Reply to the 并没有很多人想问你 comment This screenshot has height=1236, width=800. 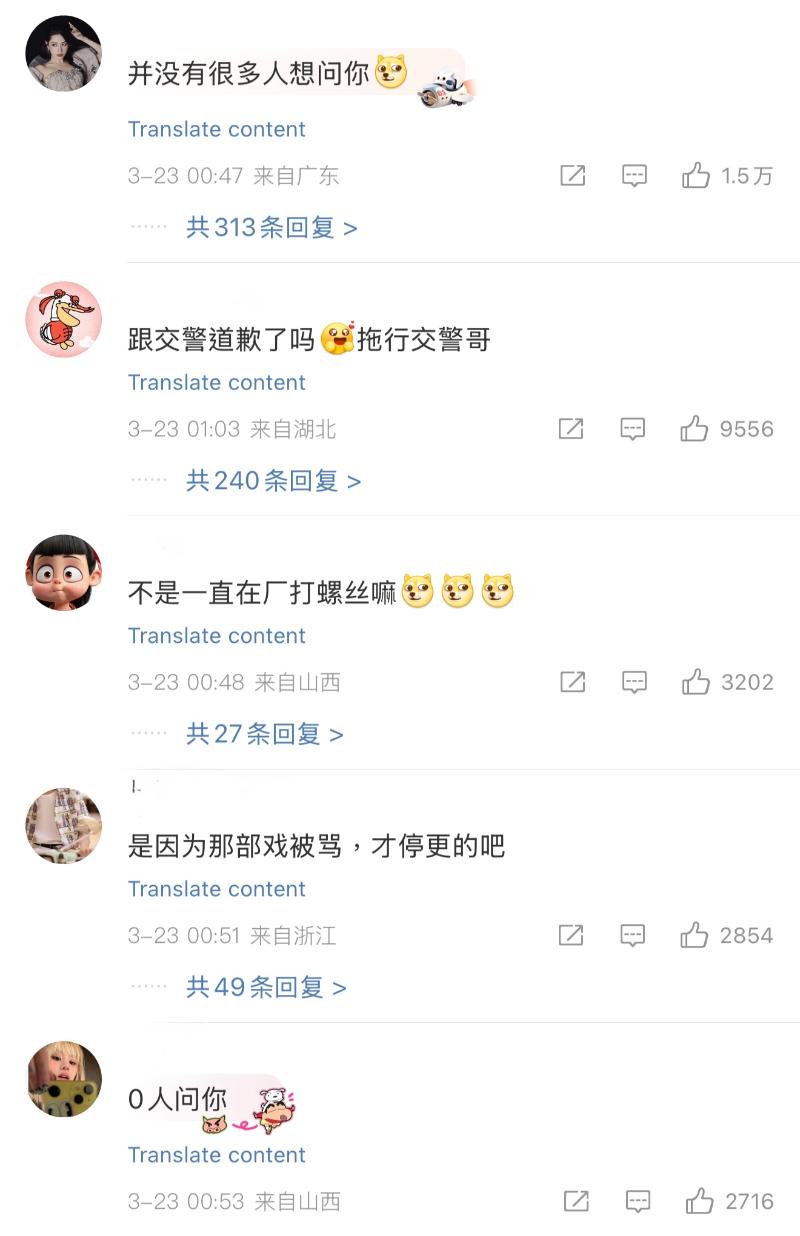pyautogui.click(x=634, y=176)
